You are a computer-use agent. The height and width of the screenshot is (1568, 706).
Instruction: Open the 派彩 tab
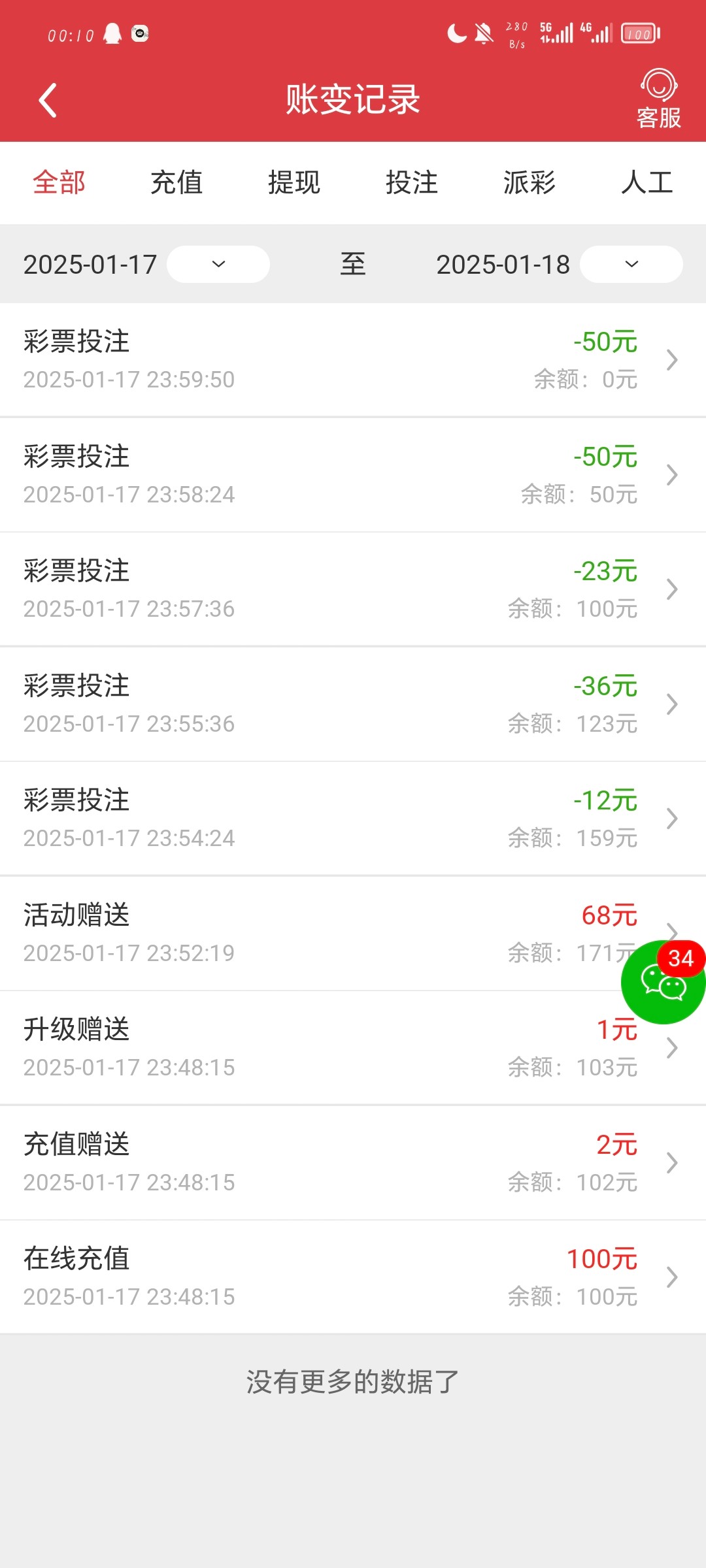tap(529, 182)
